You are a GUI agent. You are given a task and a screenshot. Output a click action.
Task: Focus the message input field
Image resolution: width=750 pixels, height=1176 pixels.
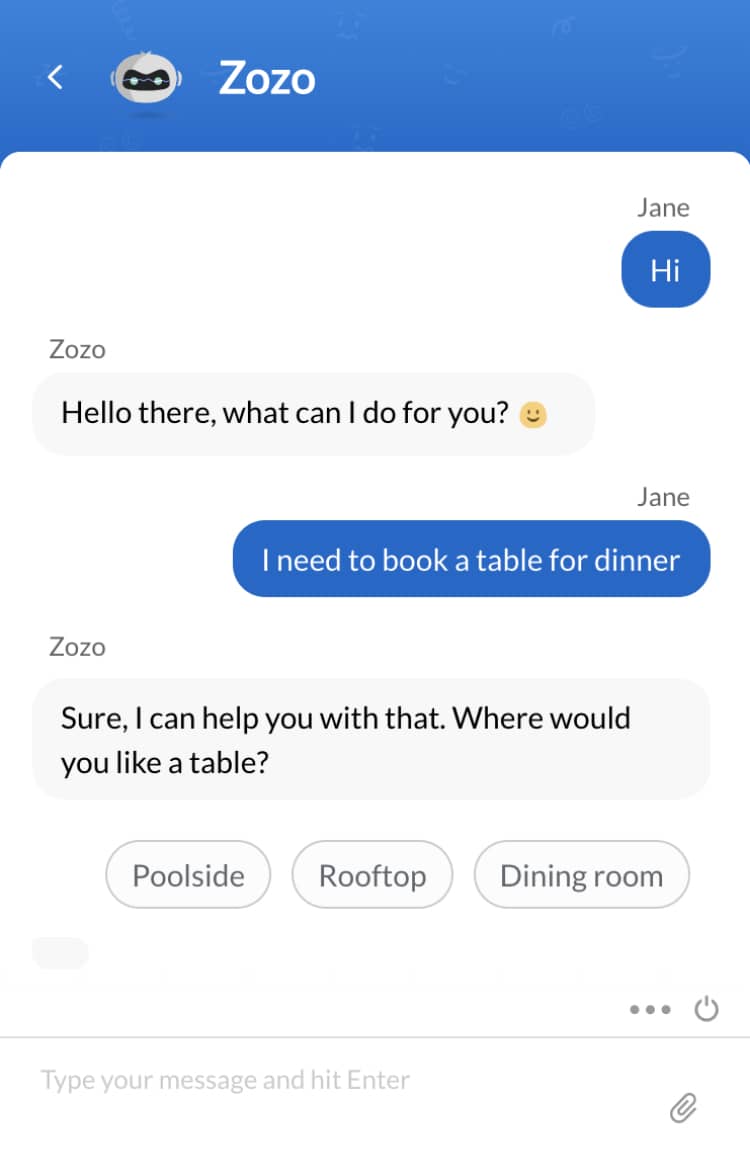pyautogui.click(x=330, y=1080)
